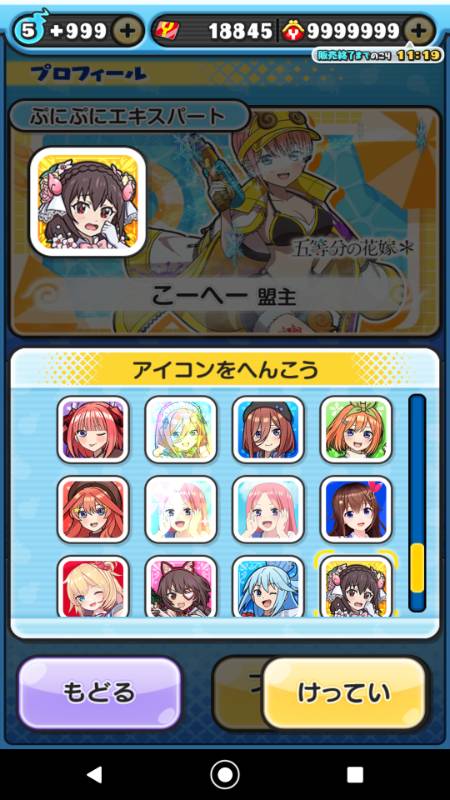Select the winking red-haired girl icon
450x800 pixels.
pyautogui.click(x=93, y=430)
